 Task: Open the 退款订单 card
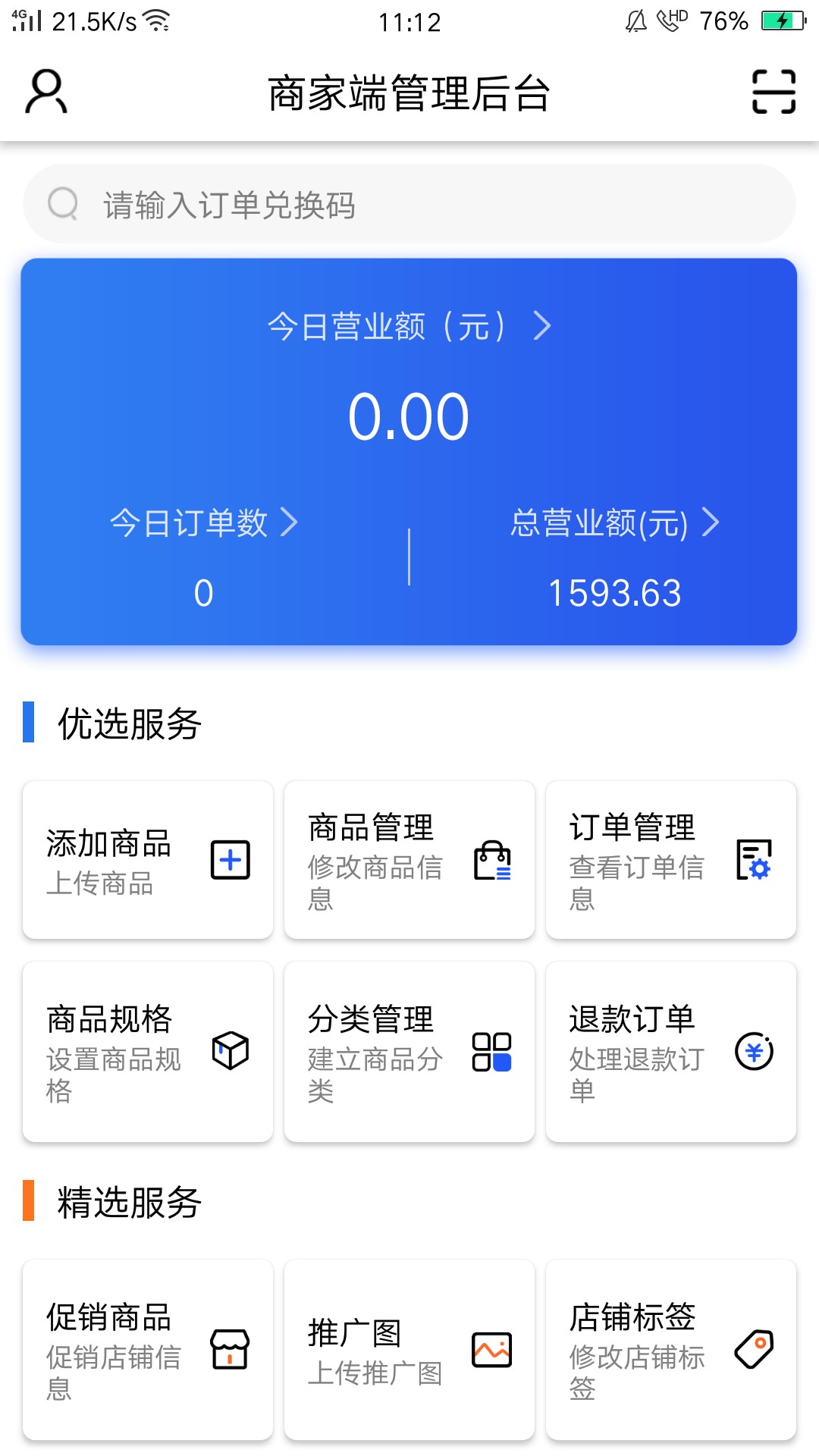click(x=671, y=1052)
